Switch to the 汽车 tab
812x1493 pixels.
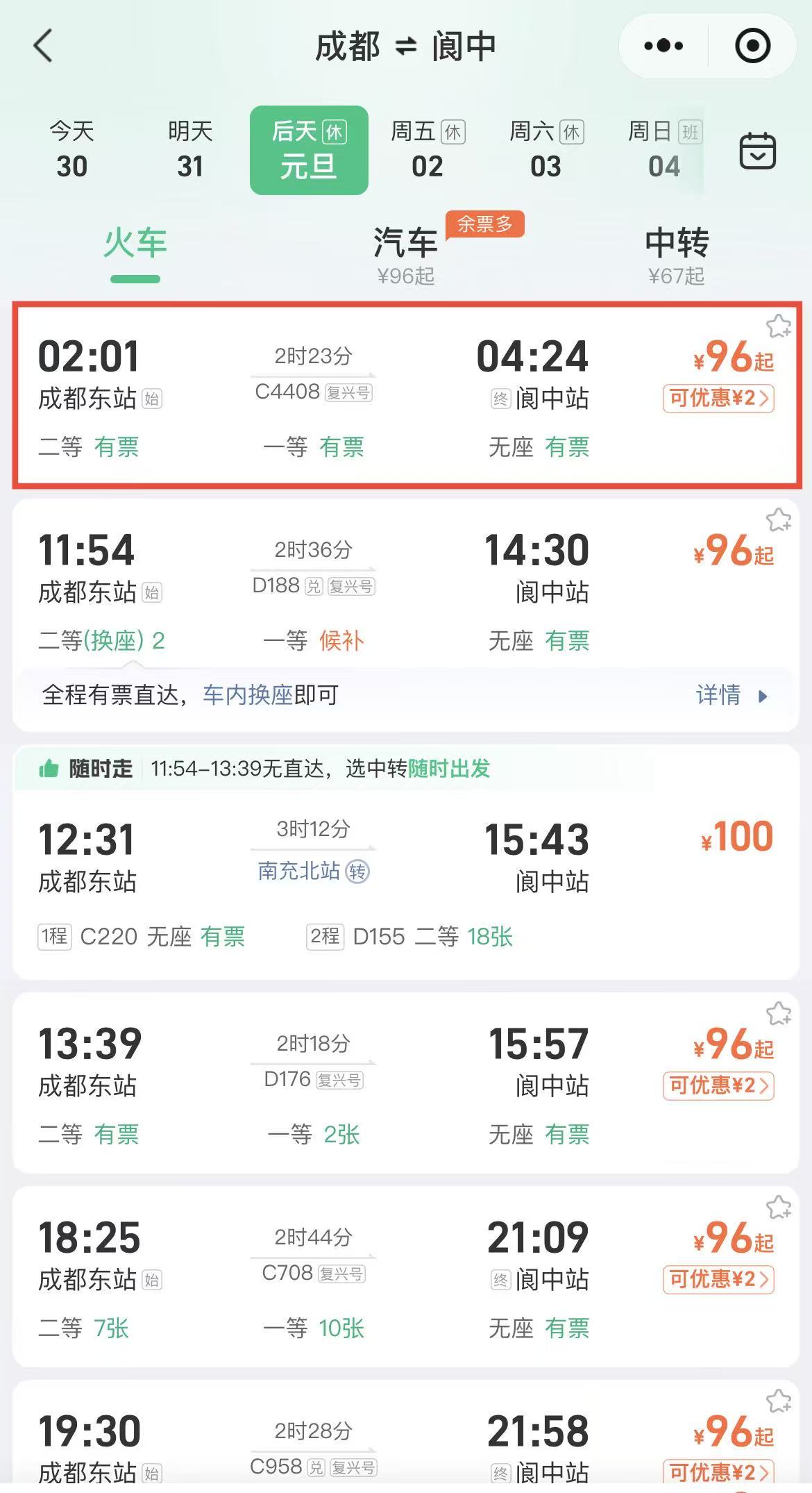406,254
